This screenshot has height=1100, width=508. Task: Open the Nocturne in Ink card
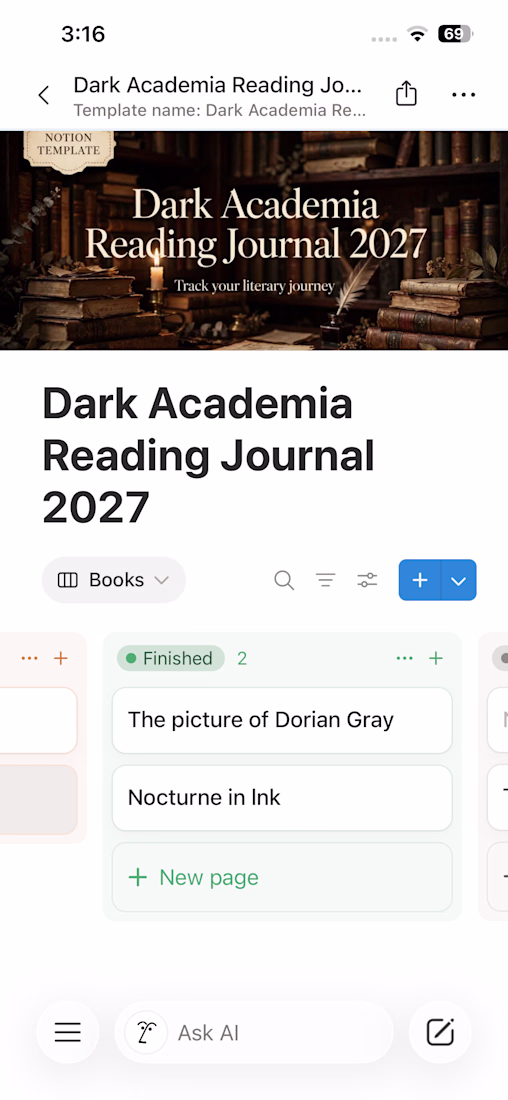(282, 798)
